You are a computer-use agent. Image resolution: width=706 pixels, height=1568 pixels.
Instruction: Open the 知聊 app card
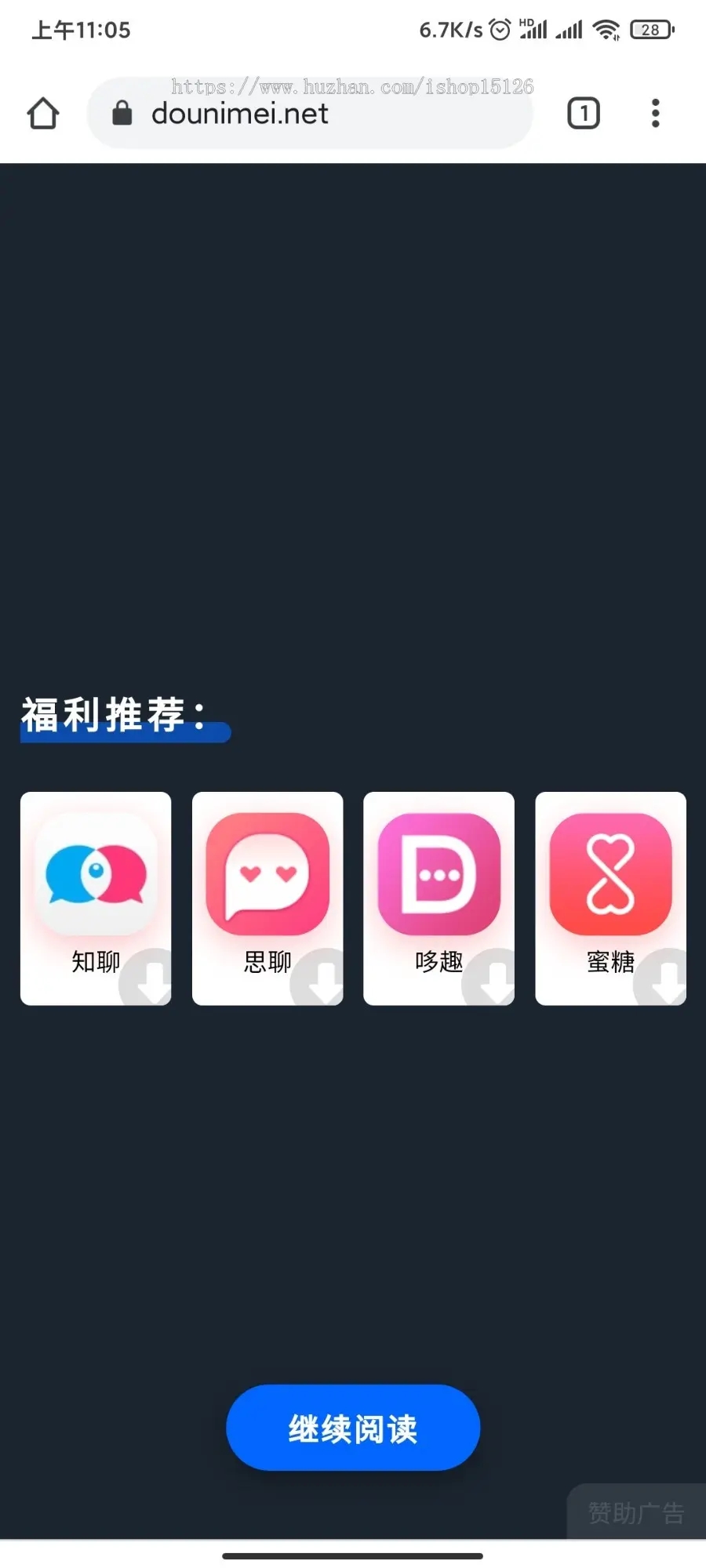point(96,898)
